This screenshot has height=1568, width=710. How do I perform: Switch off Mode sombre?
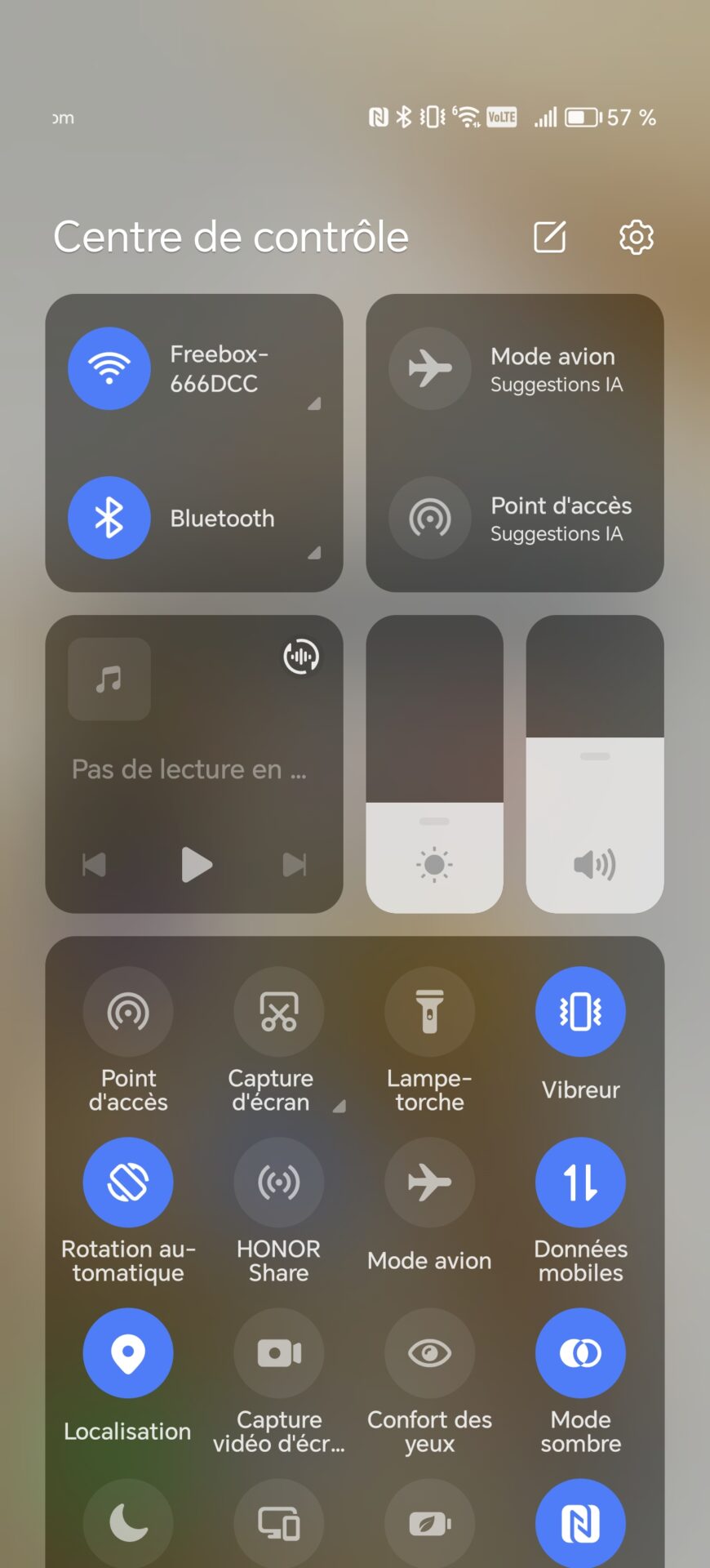[x=580, y=1352]
